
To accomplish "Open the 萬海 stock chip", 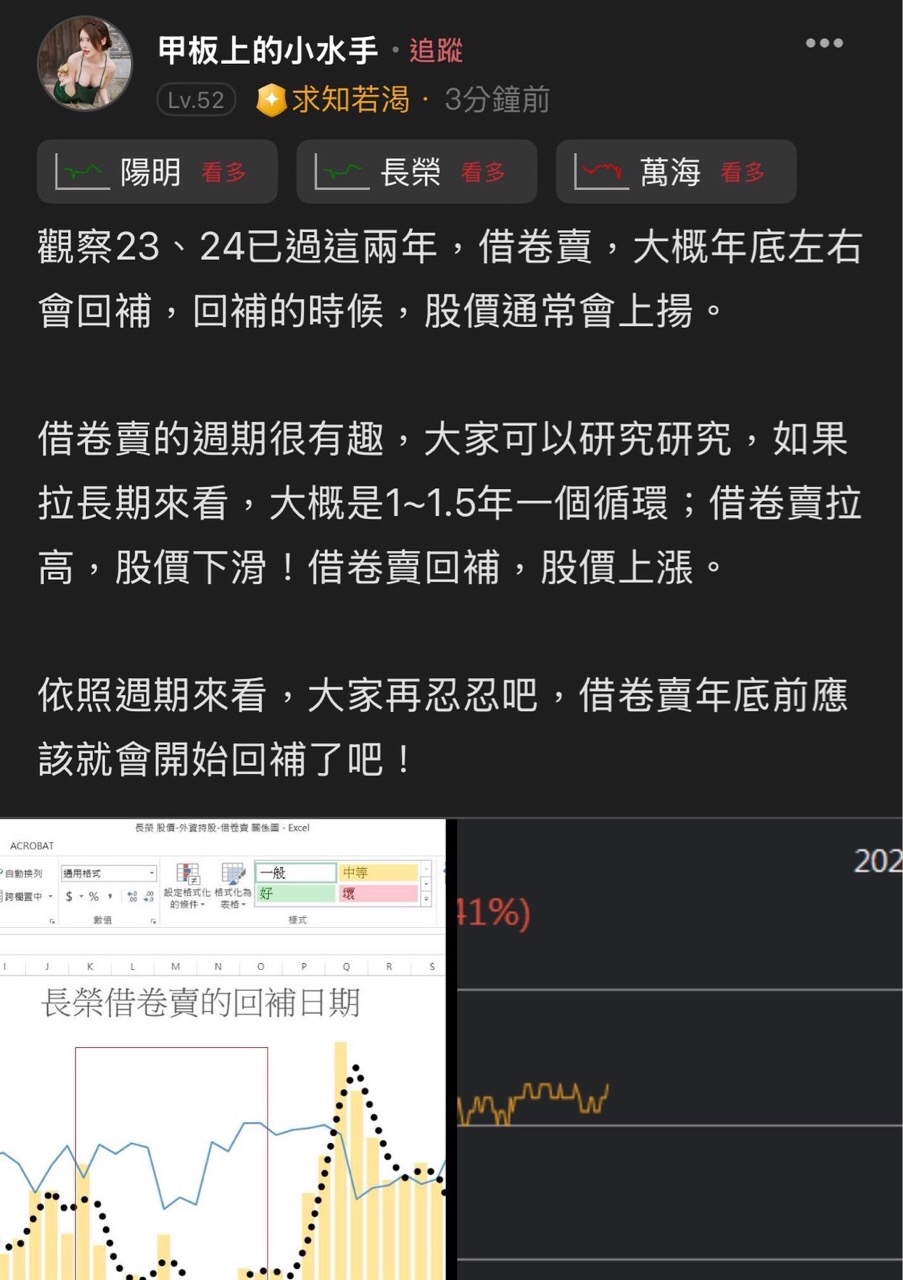I will 676,172.
